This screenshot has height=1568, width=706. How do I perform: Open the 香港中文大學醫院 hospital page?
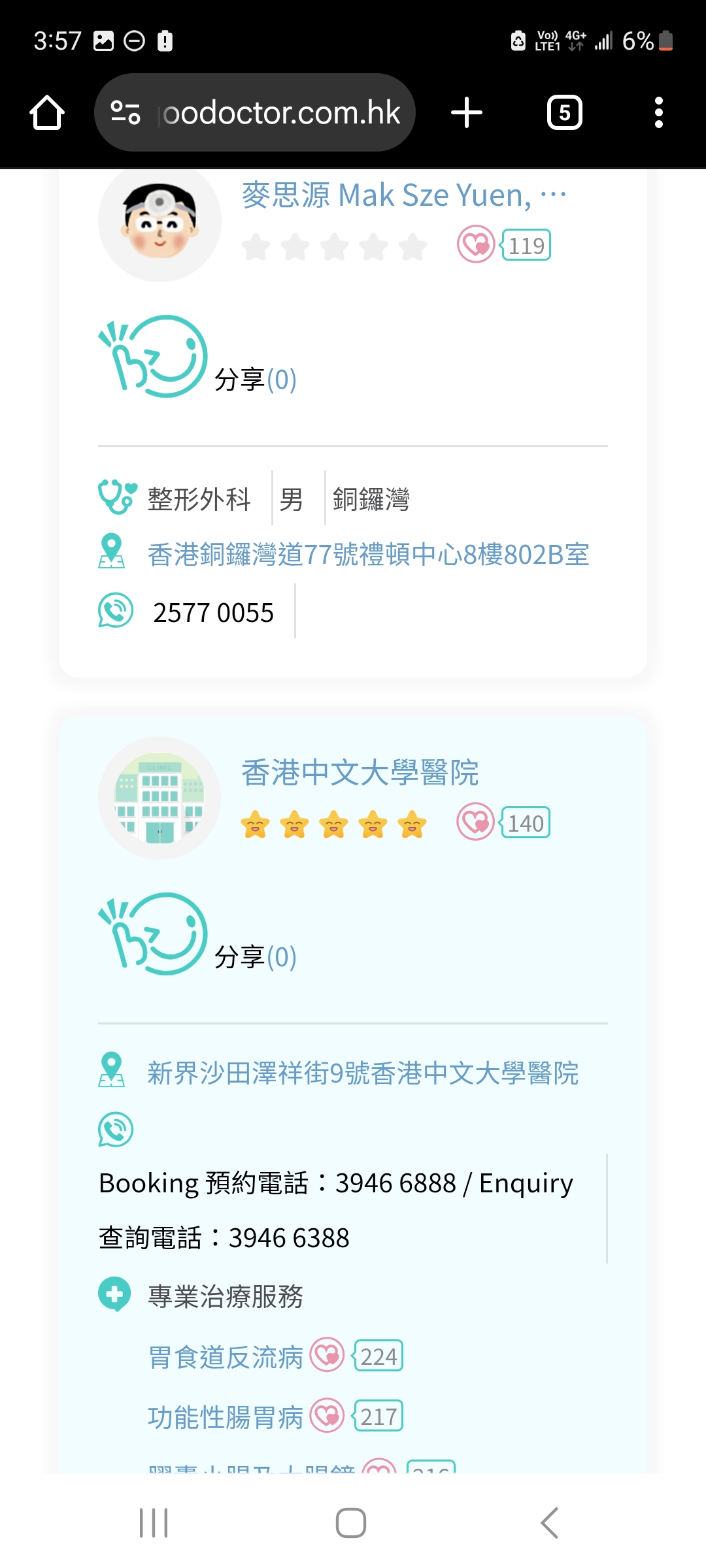(x=360, y=773)
